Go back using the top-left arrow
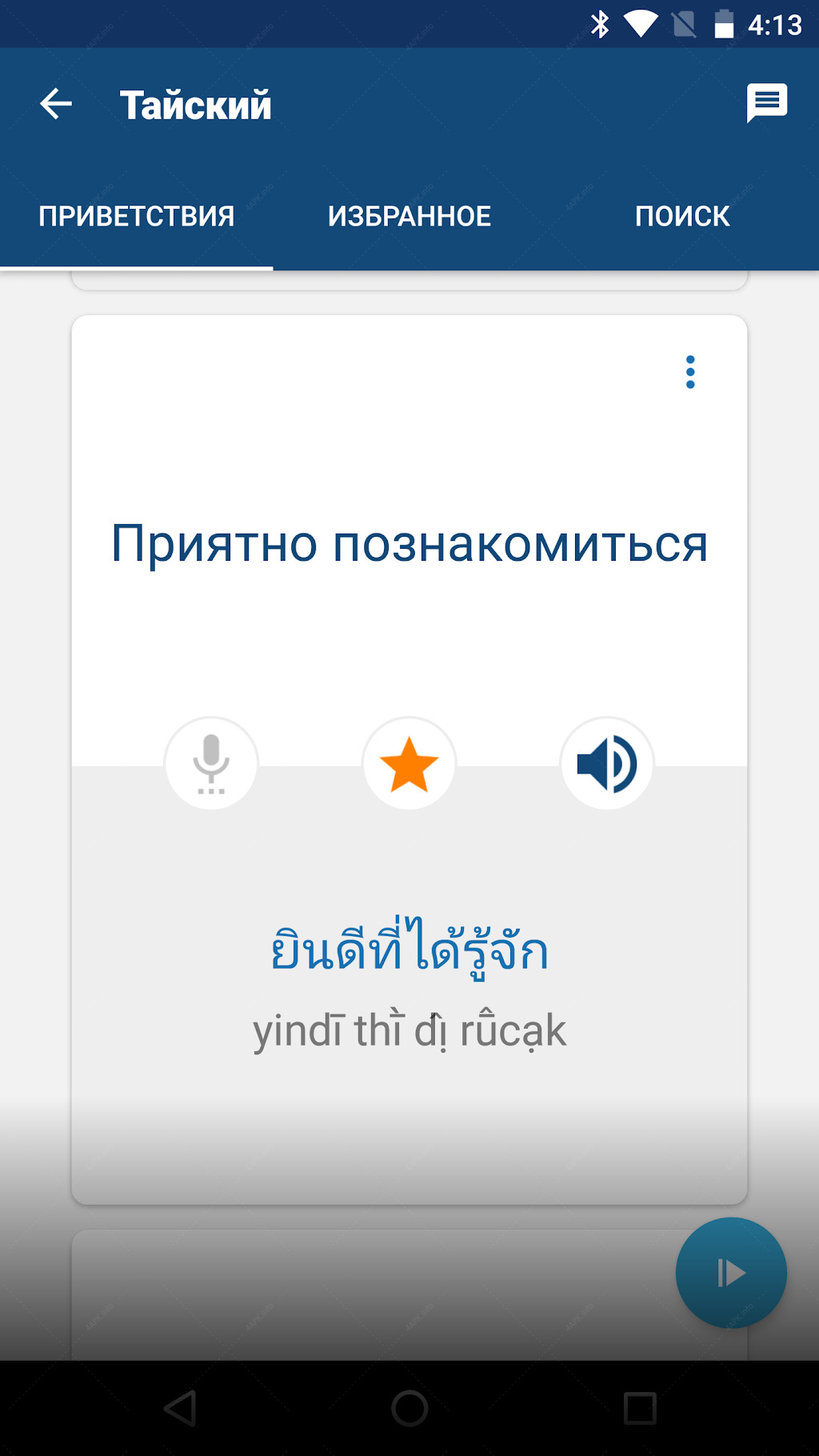 tap(56, 104)
